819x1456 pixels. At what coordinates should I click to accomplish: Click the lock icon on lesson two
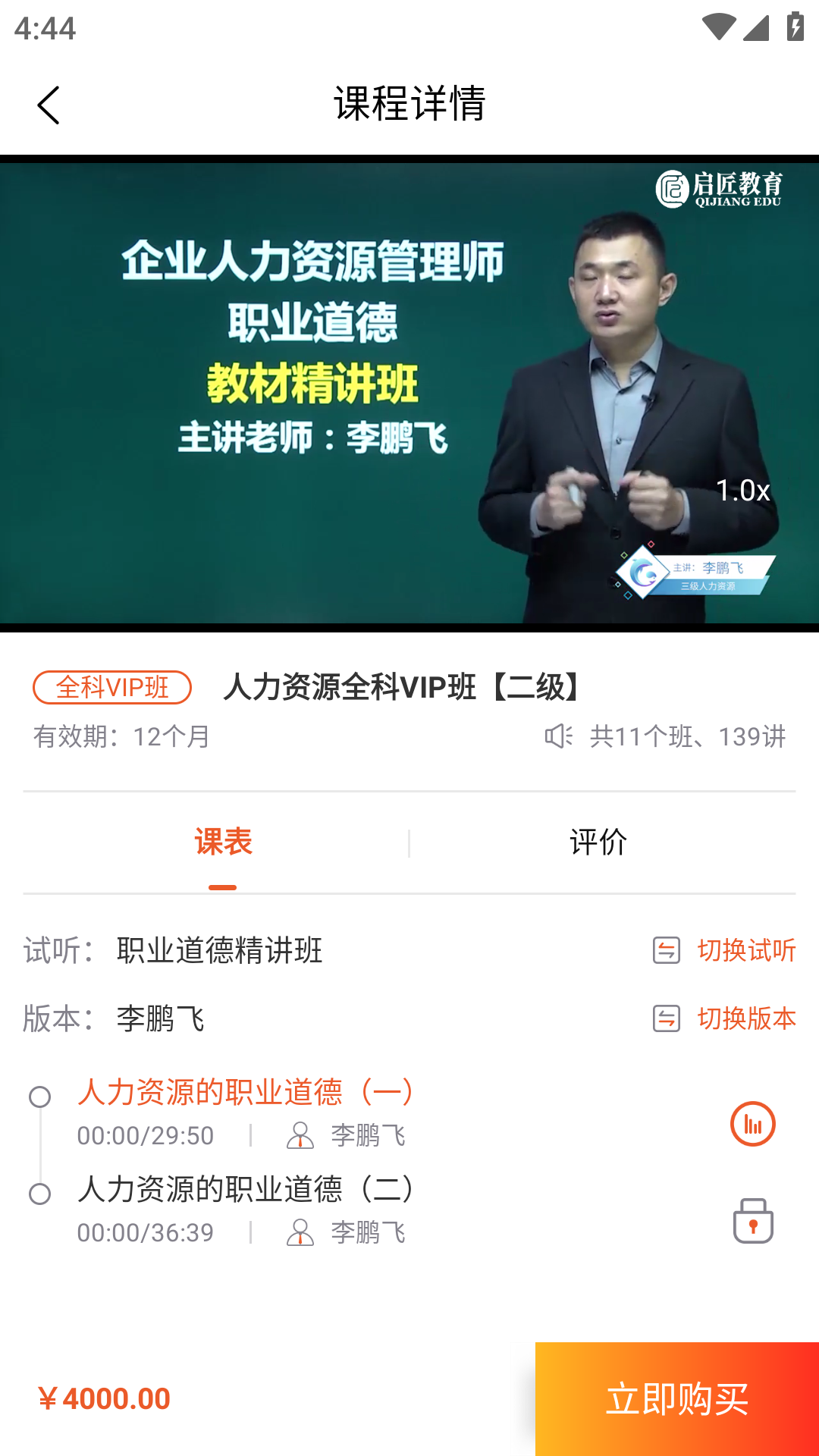click(752, 1222)
